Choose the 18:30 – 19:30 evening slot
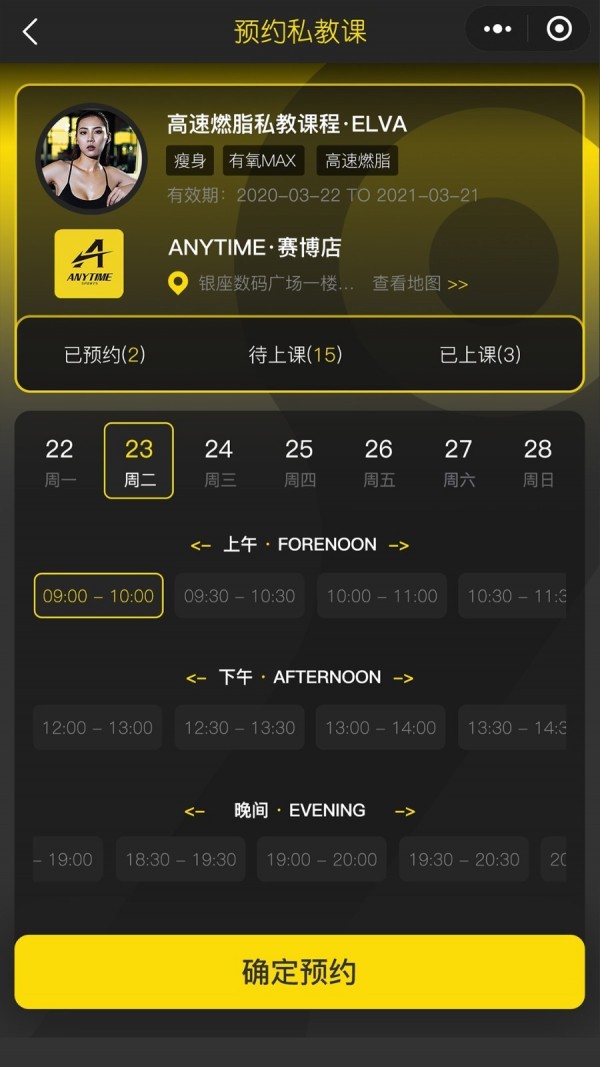The width and height of the screenshot is (600, 1067). click(181, 860)
